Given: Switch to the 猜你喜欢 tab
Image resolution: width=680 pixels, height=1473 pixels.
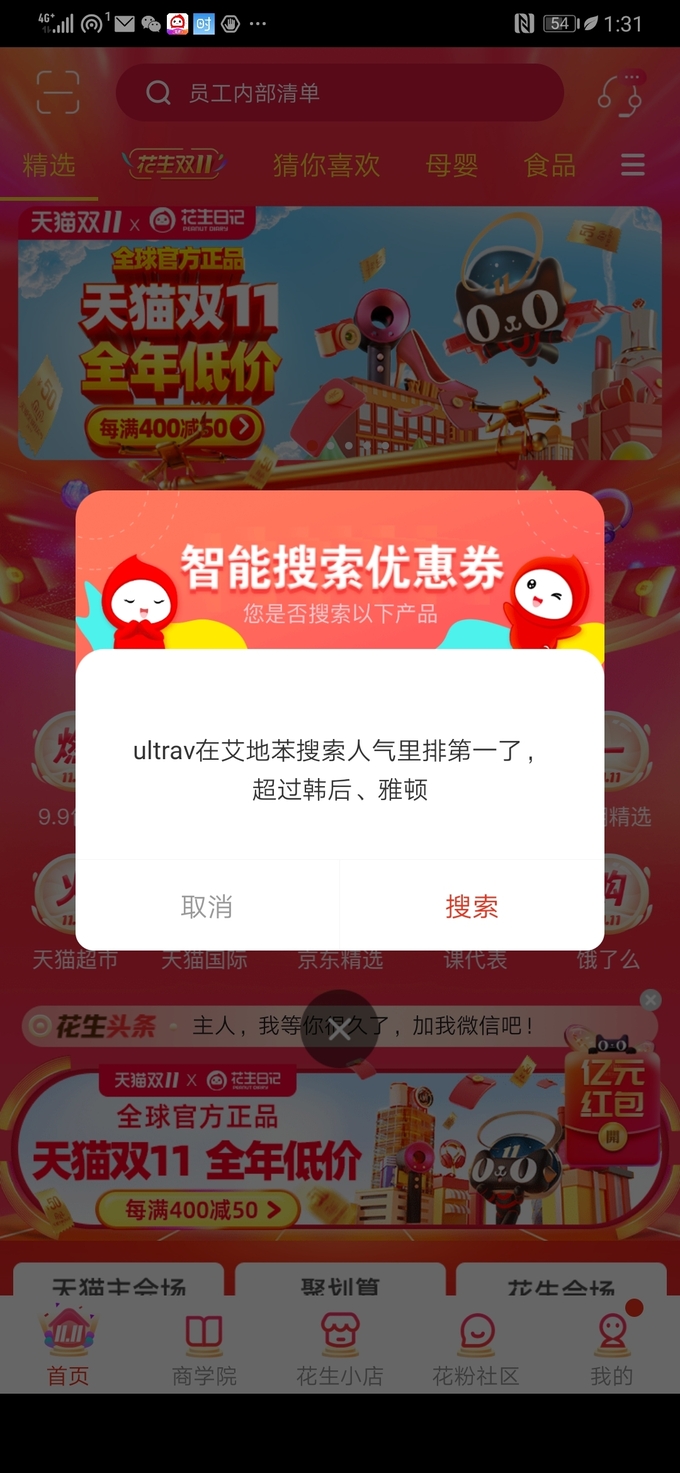Looking at the screenshot, I should pyautogui.click(x=326, y=165).
